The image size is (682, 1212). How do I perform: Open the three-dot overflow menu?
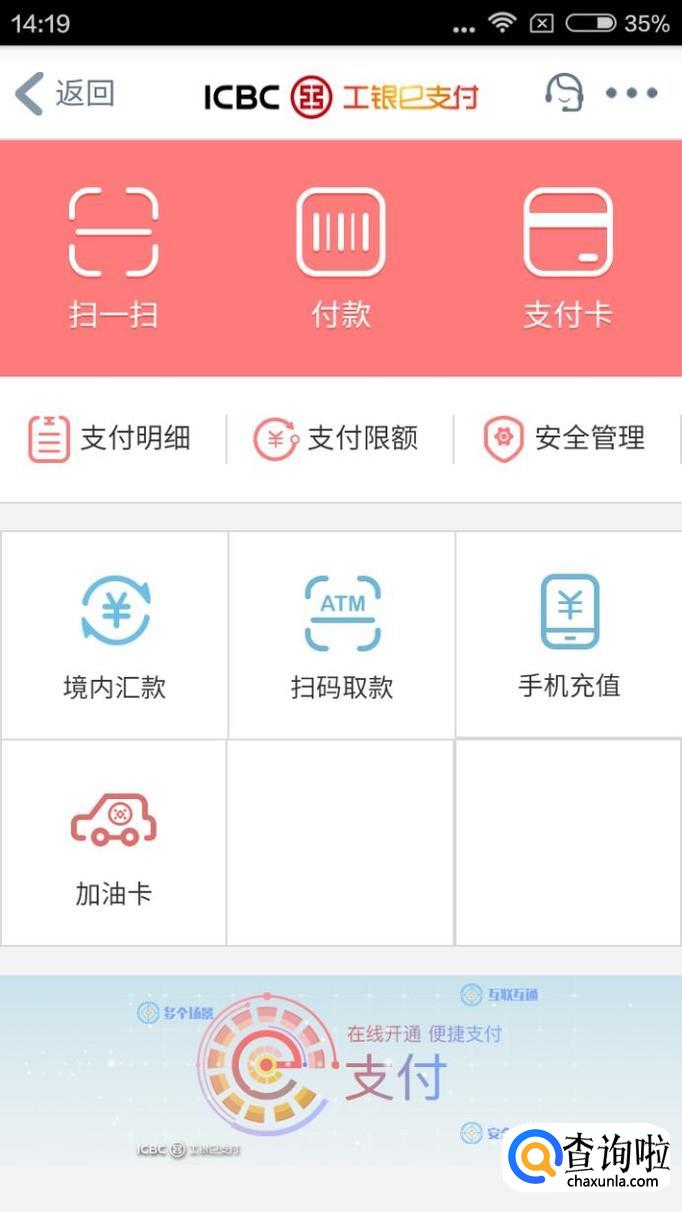632,94
